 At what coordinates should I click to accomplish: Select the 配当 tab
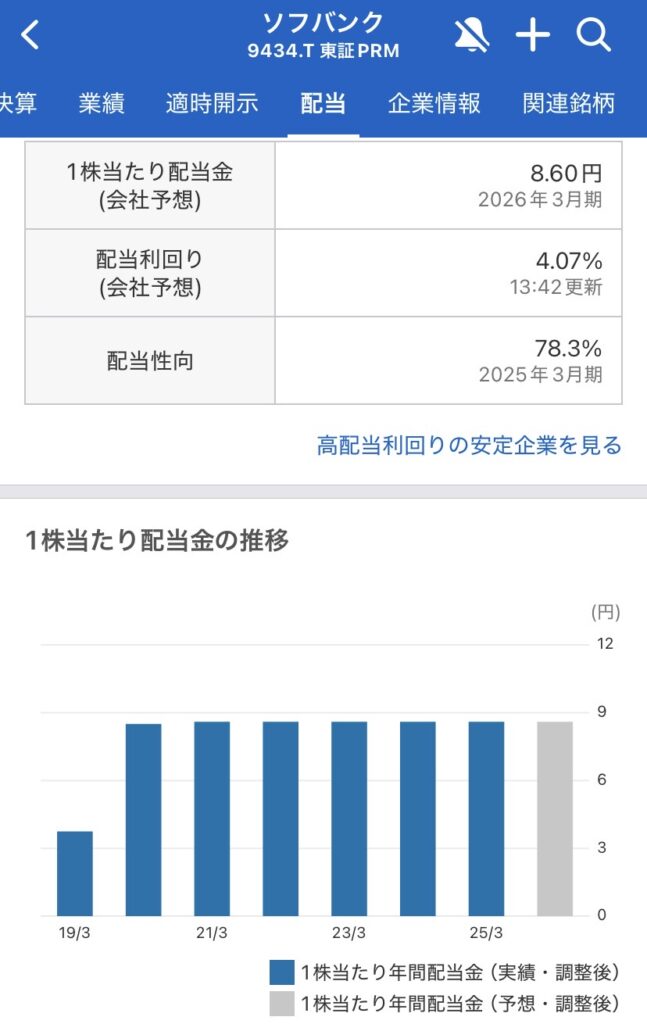coord(323,103)
